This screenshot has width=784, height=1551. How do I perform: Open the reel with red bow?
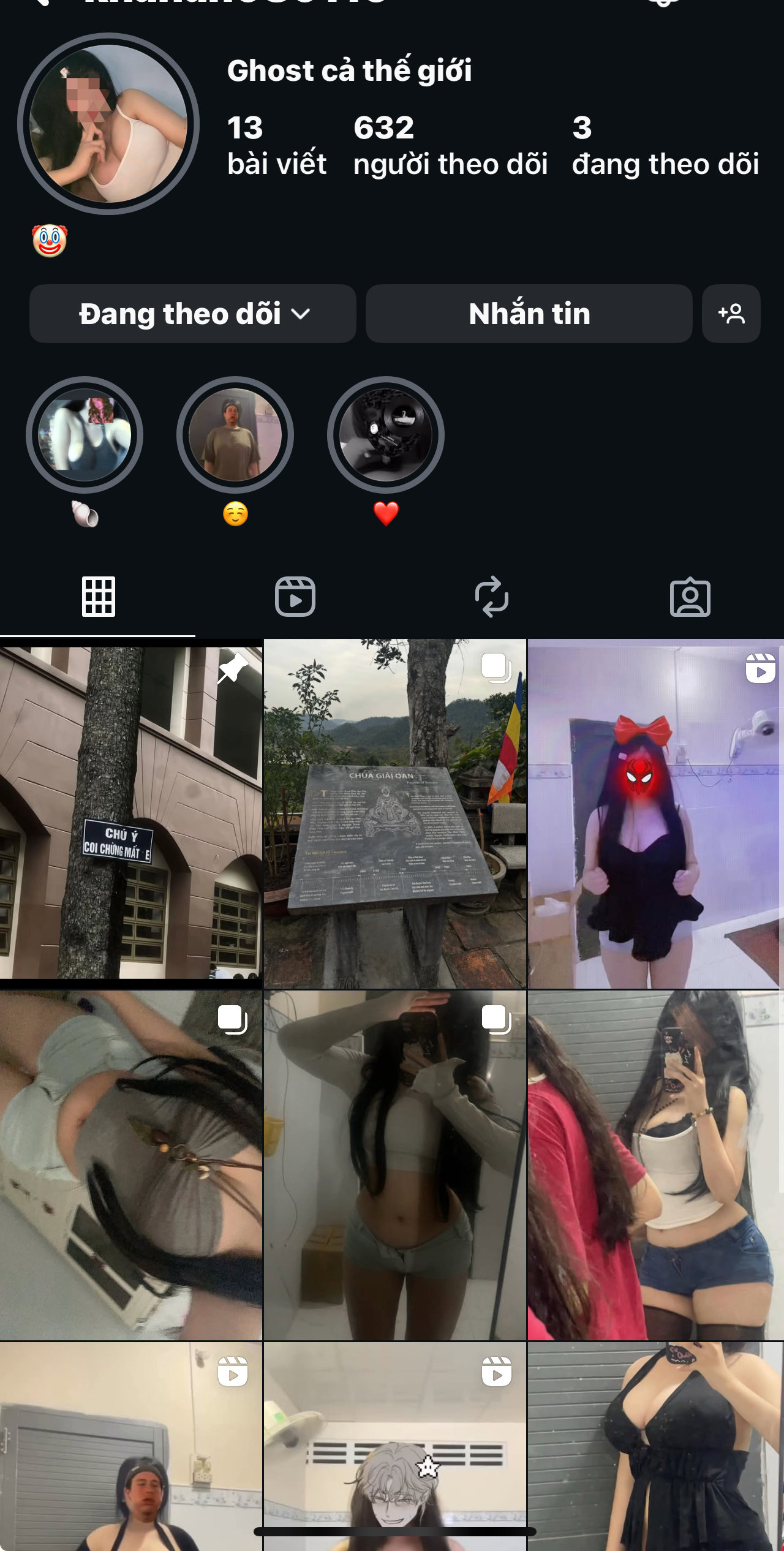655,813
